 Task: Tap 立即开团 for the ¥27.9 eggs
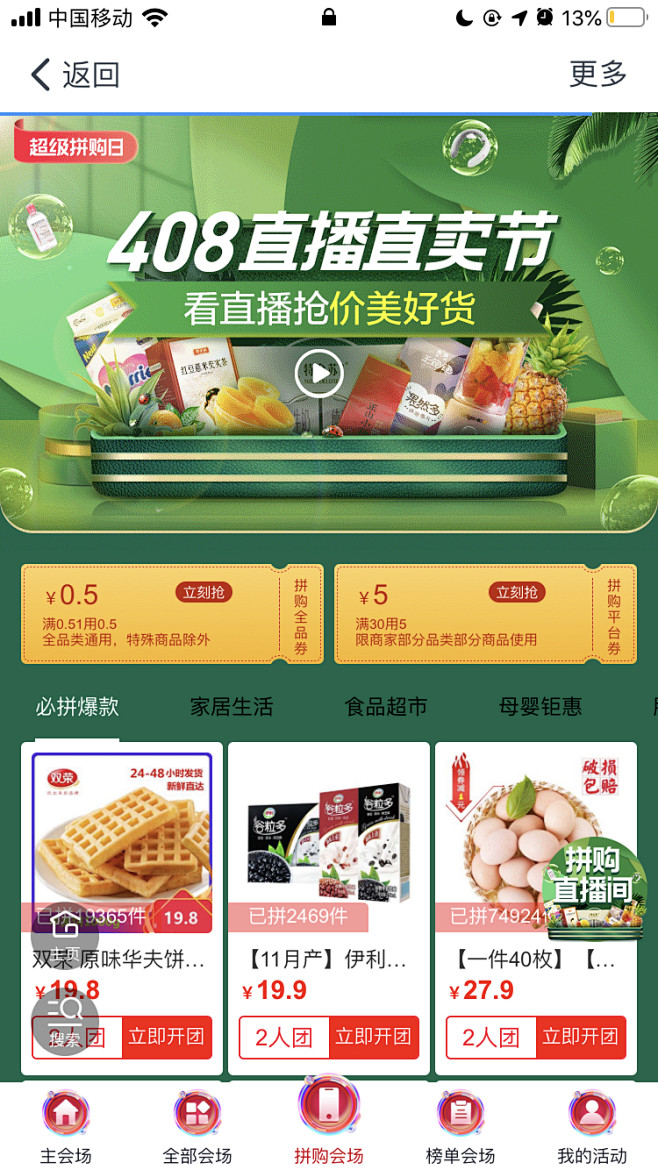click(x=580, y=1037)
